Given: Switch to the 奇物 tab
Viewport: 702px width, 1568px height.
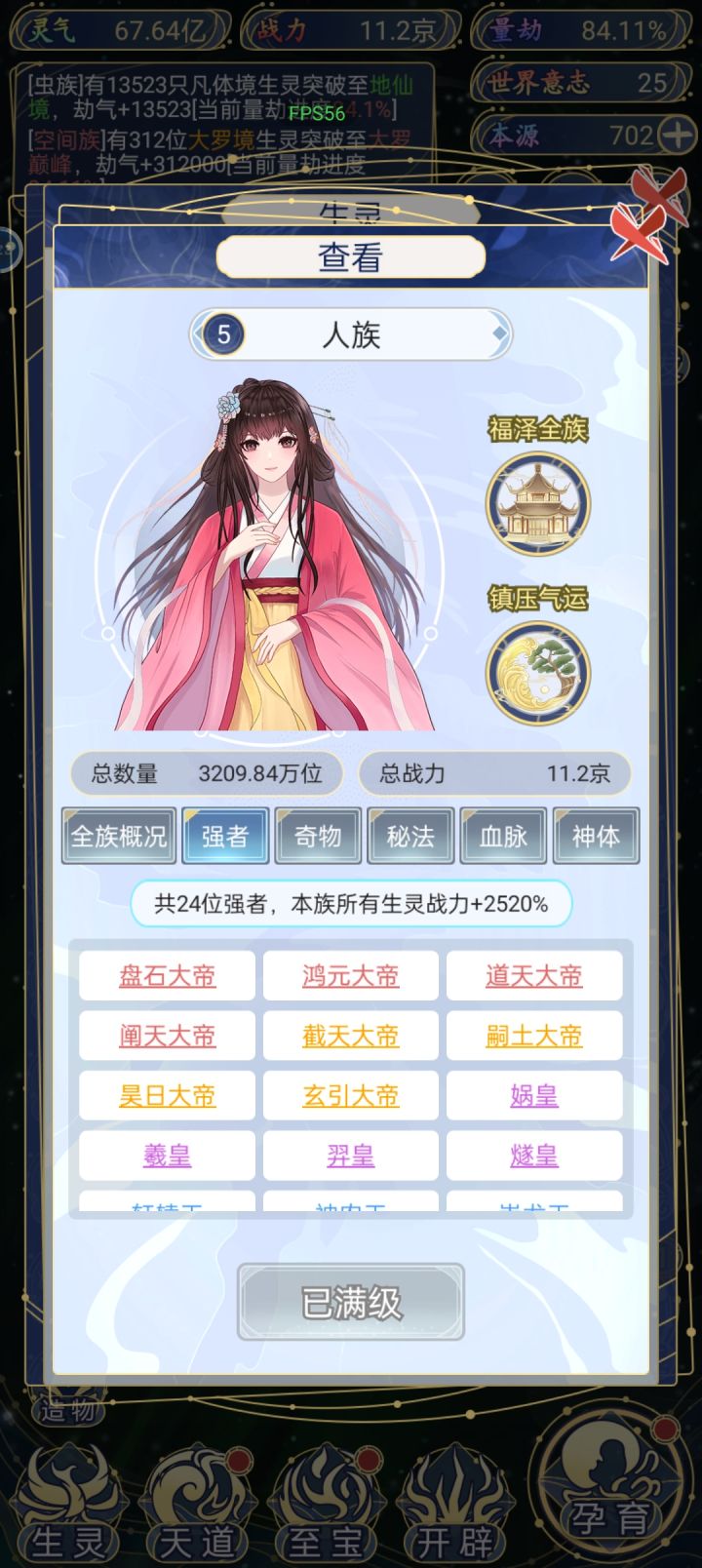Looking at the screenshot, I should [x=317, y=836].
